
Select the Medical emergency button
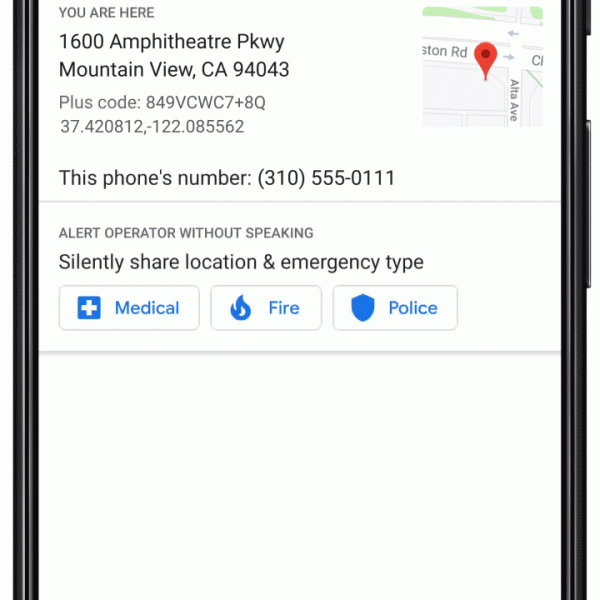coord(129,308)
